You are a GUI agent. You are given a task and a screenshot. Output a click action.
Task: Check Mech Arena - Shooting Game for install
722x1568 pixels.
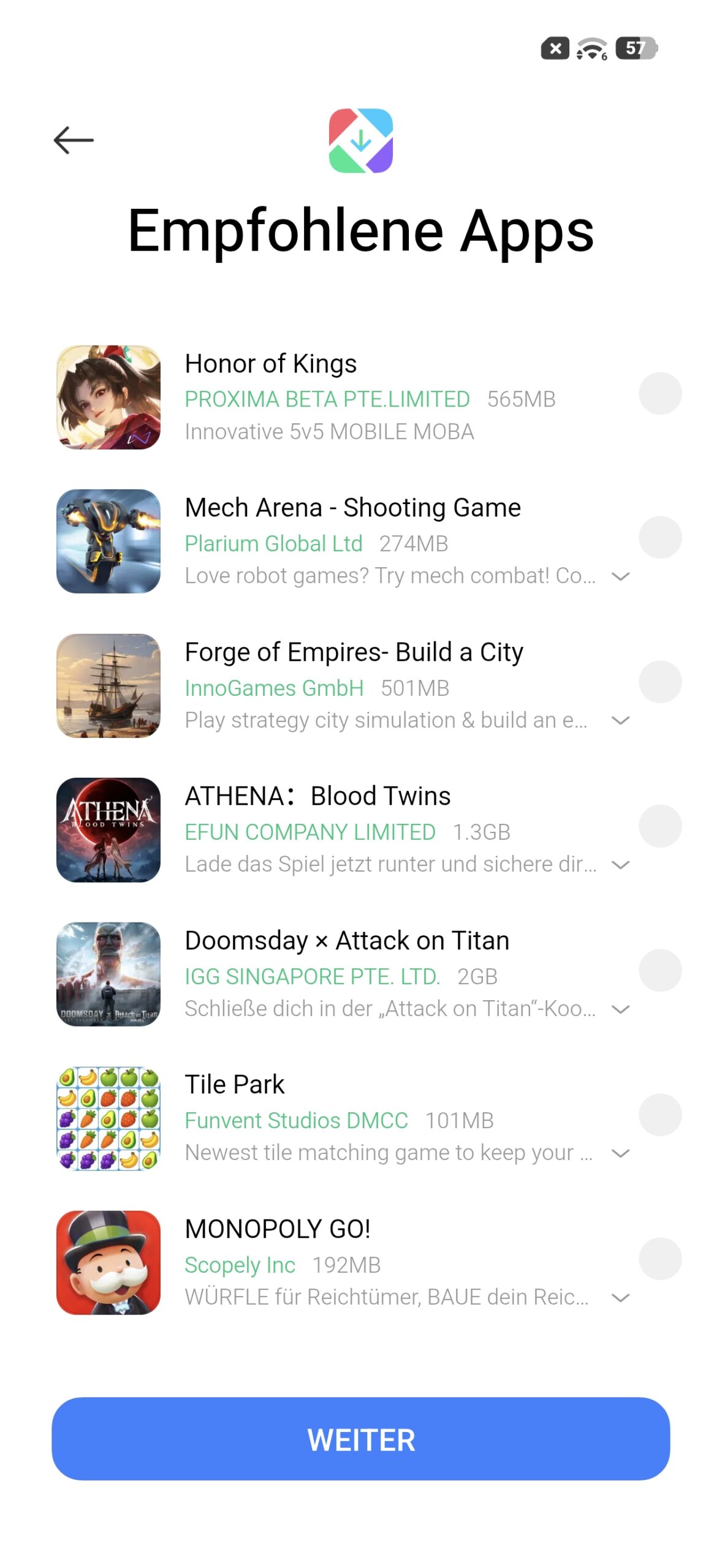pyautogui.click(x=659, y=537)
